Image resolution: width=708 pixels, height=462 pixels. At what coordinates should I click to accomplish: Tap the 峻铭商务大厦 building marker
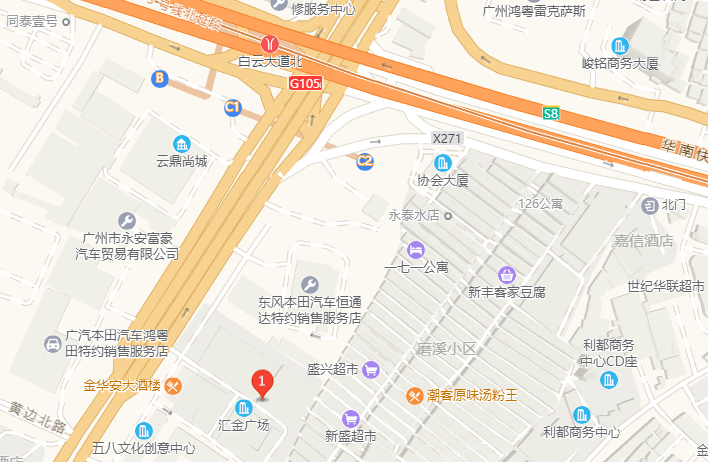click(621, 45)
